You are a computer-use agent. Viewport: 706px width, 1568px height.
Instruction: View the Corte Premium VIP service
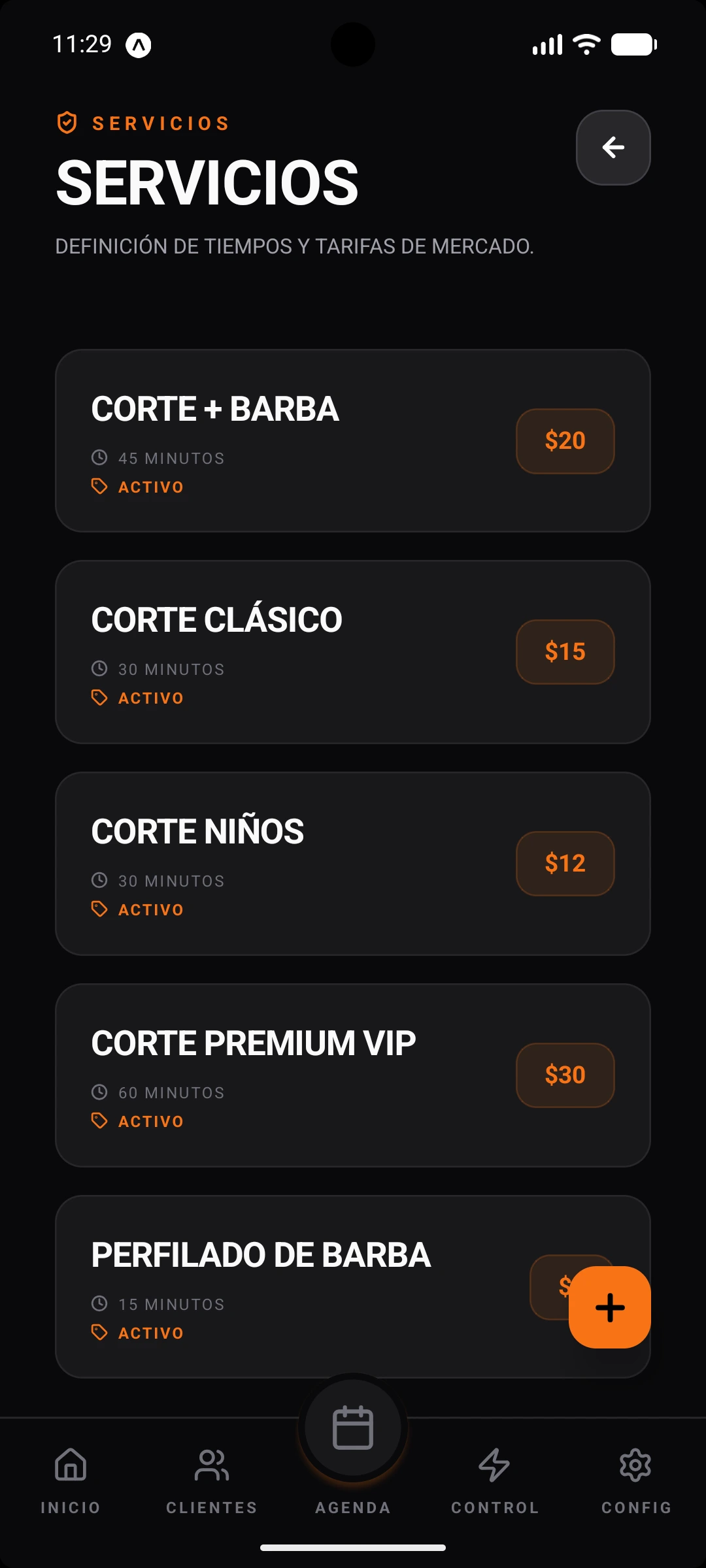coord(353,1075)
